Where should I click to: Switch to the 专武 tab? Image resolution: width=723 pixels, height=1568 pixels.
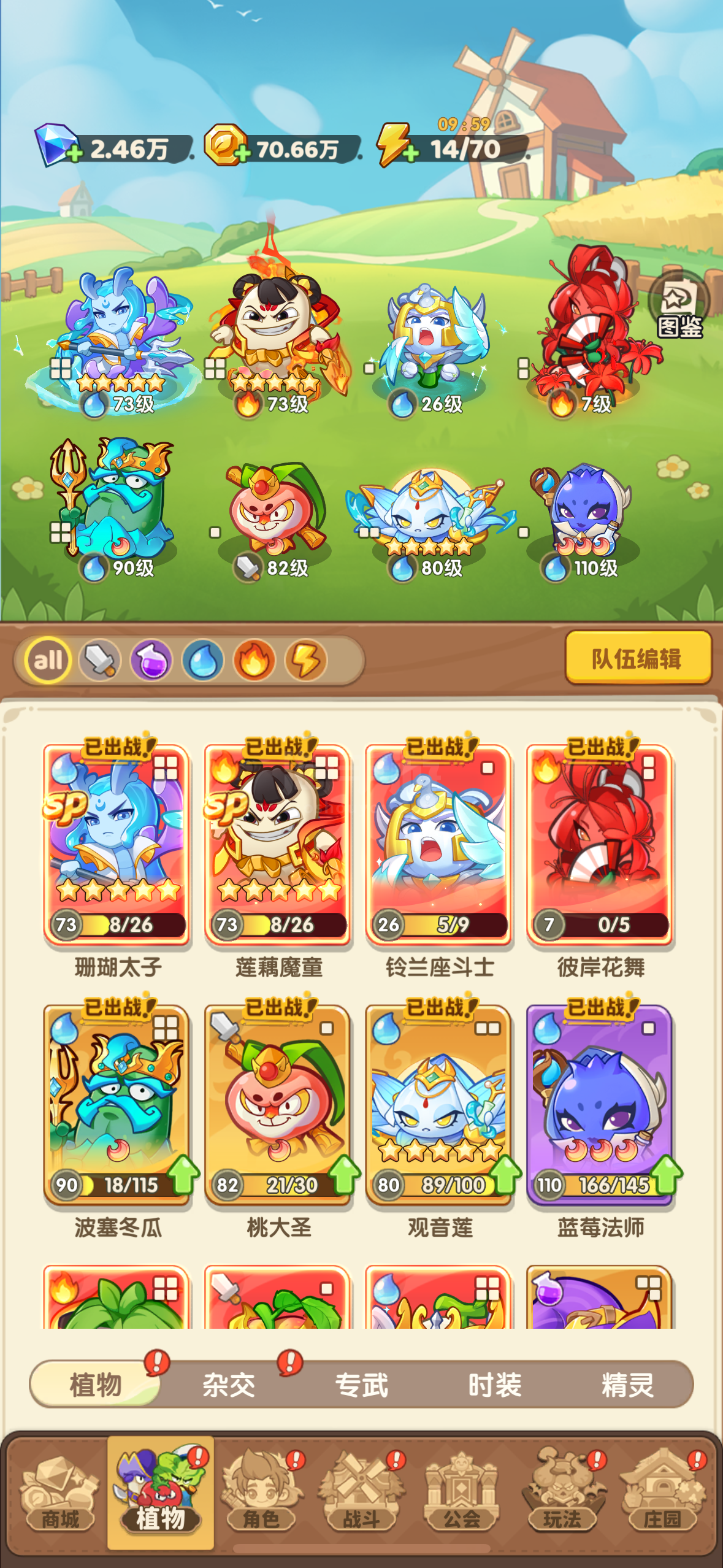coord(362,1385)
